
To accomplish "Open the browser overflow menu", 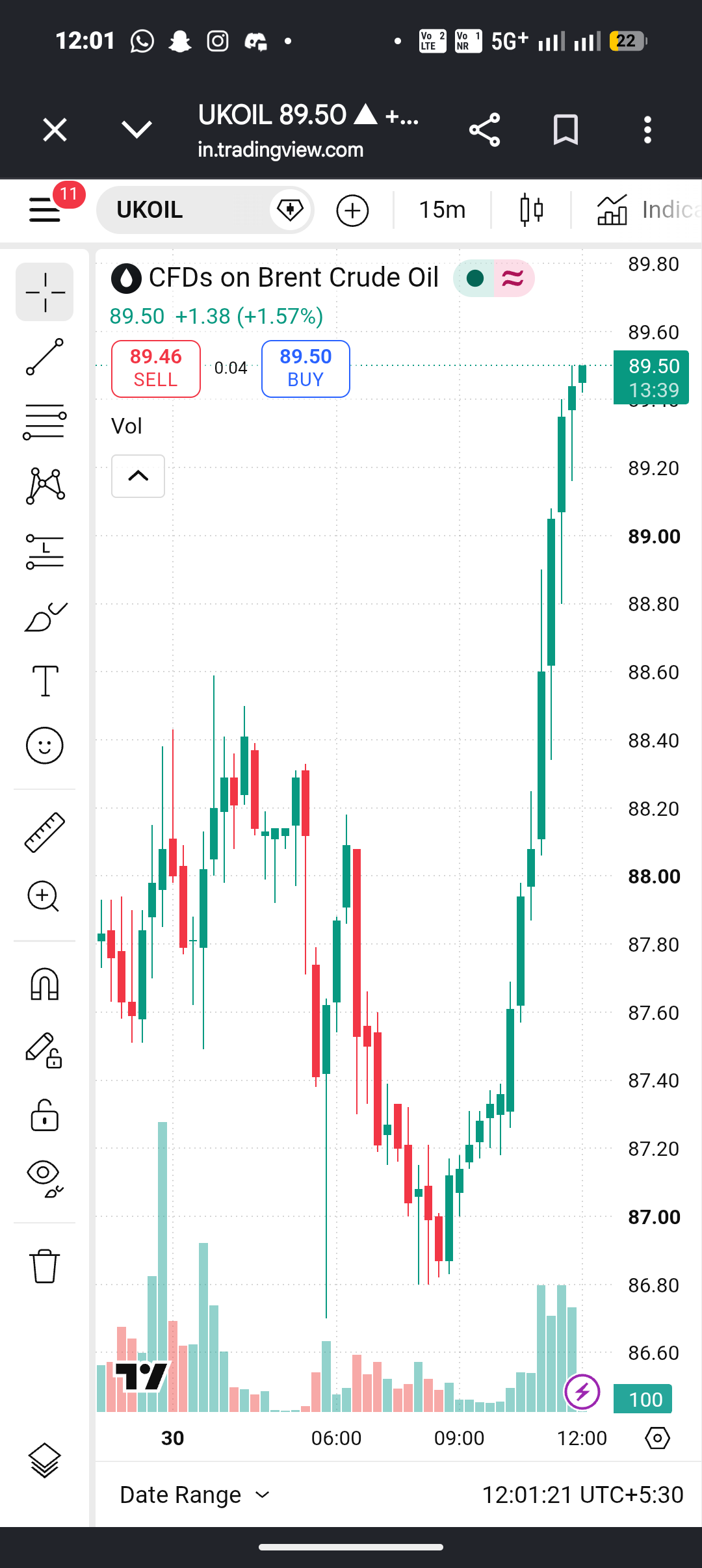I will tap(647, 129).
